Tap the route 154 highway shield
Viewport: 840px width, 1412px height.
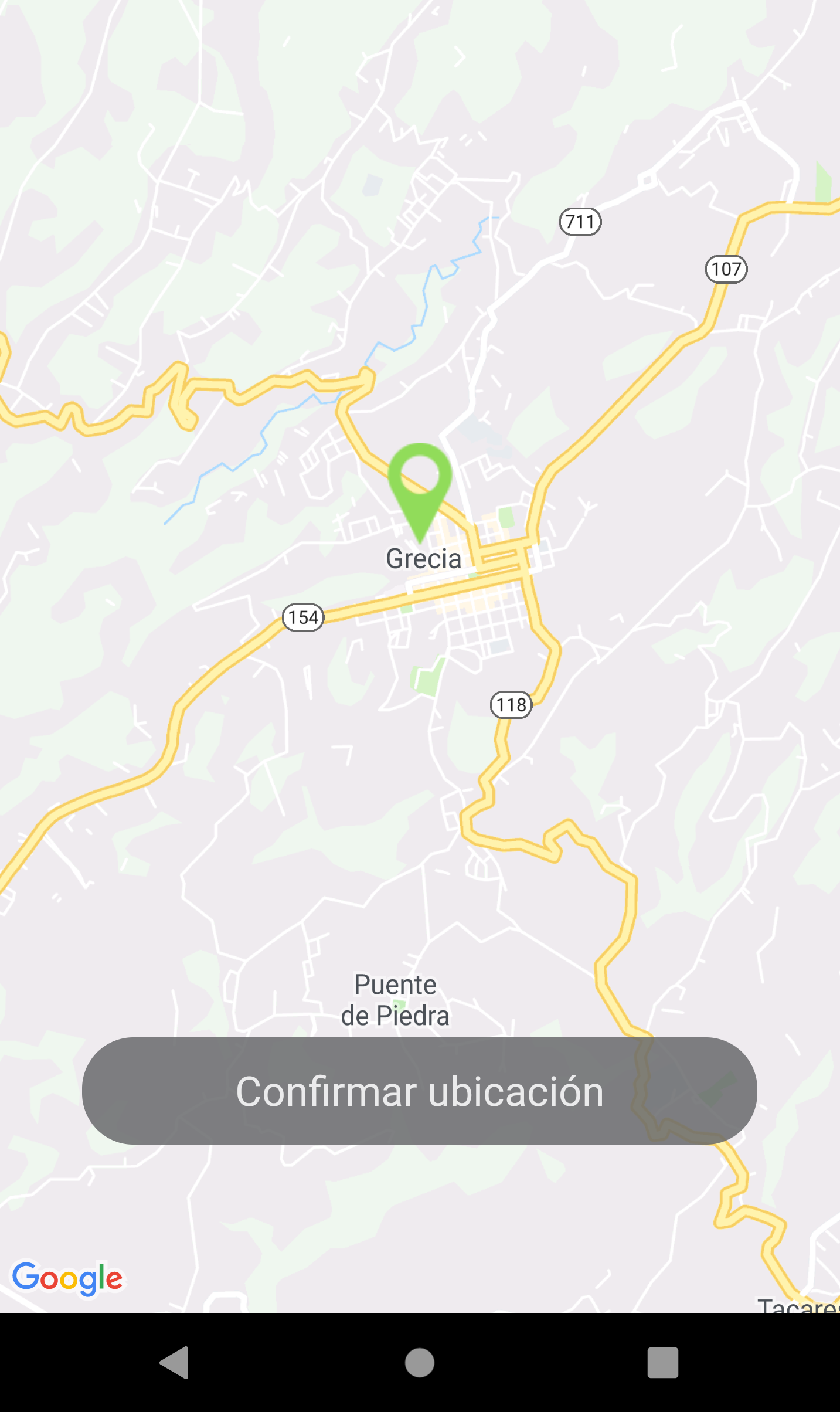(304, 617)
